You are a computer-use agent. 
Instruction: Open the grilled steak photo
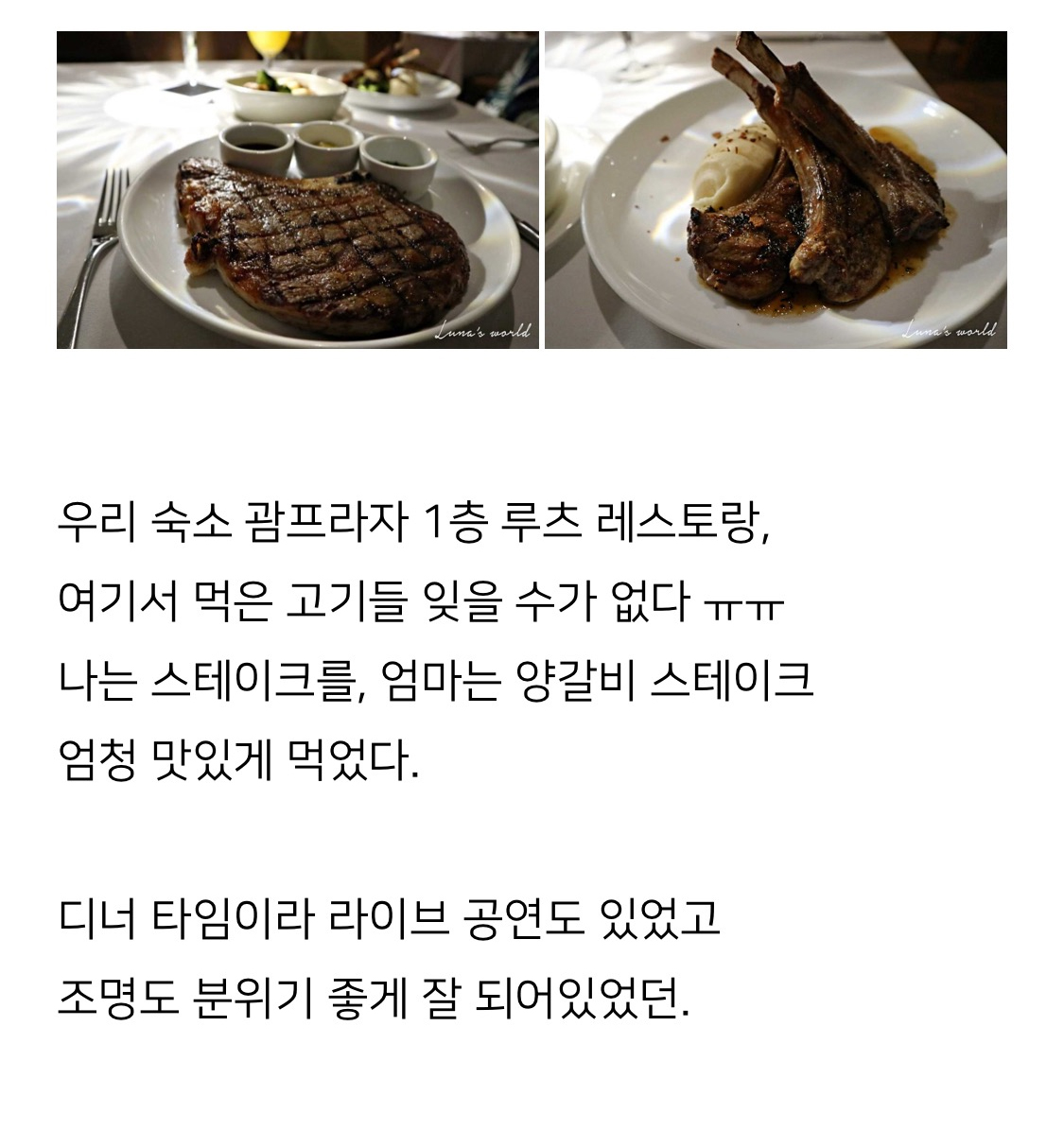297,190
